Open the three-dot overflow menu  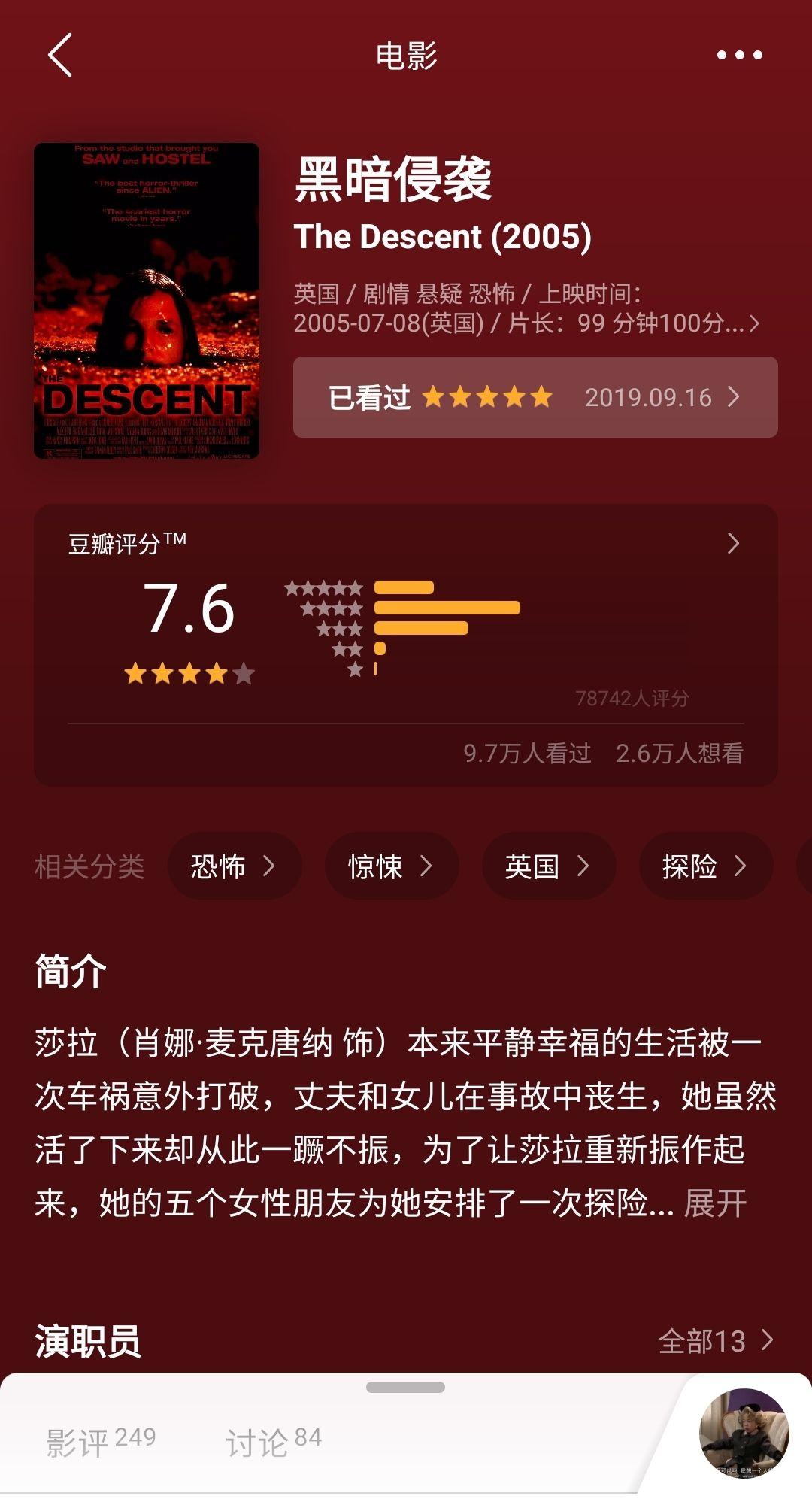[x=739, y=55]
